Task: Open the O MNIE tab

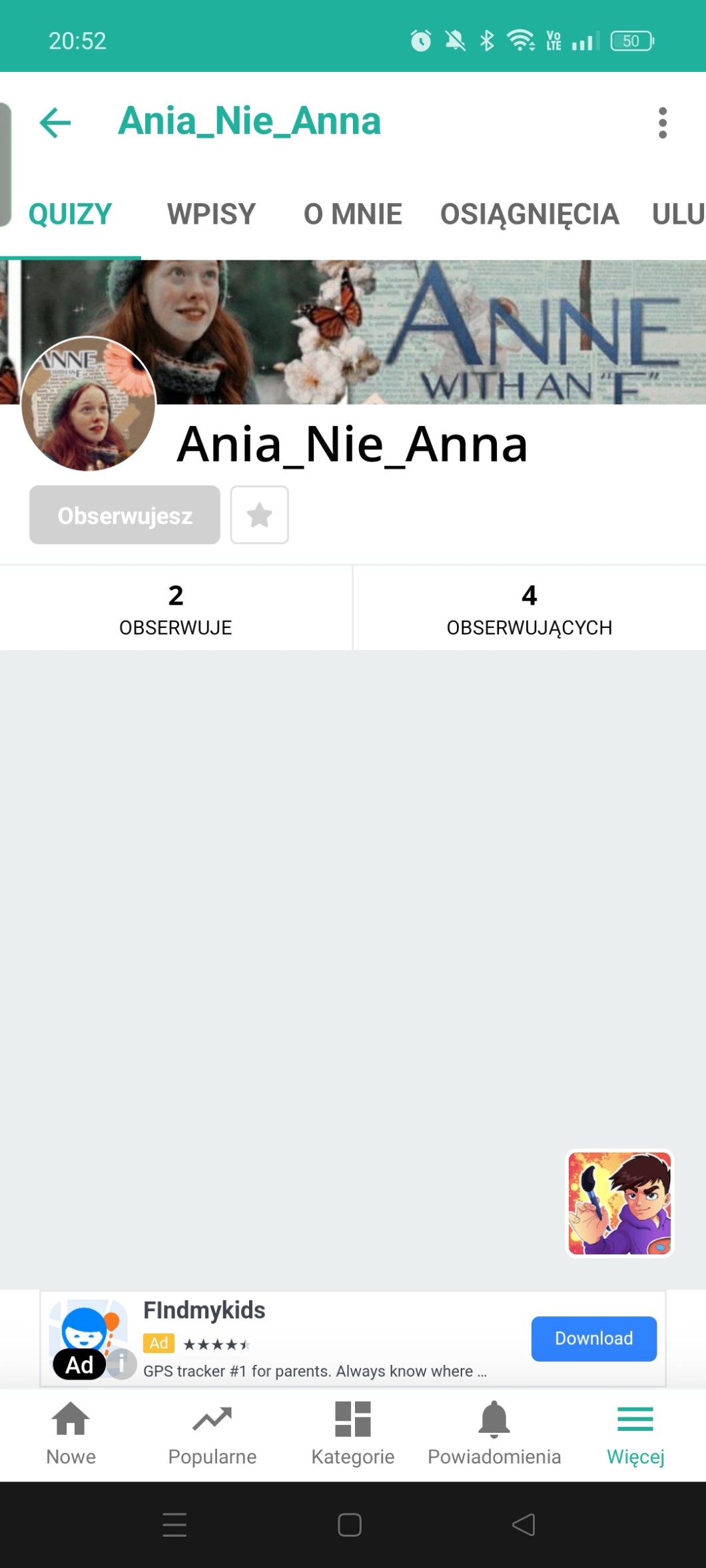Action: (352, 214)
